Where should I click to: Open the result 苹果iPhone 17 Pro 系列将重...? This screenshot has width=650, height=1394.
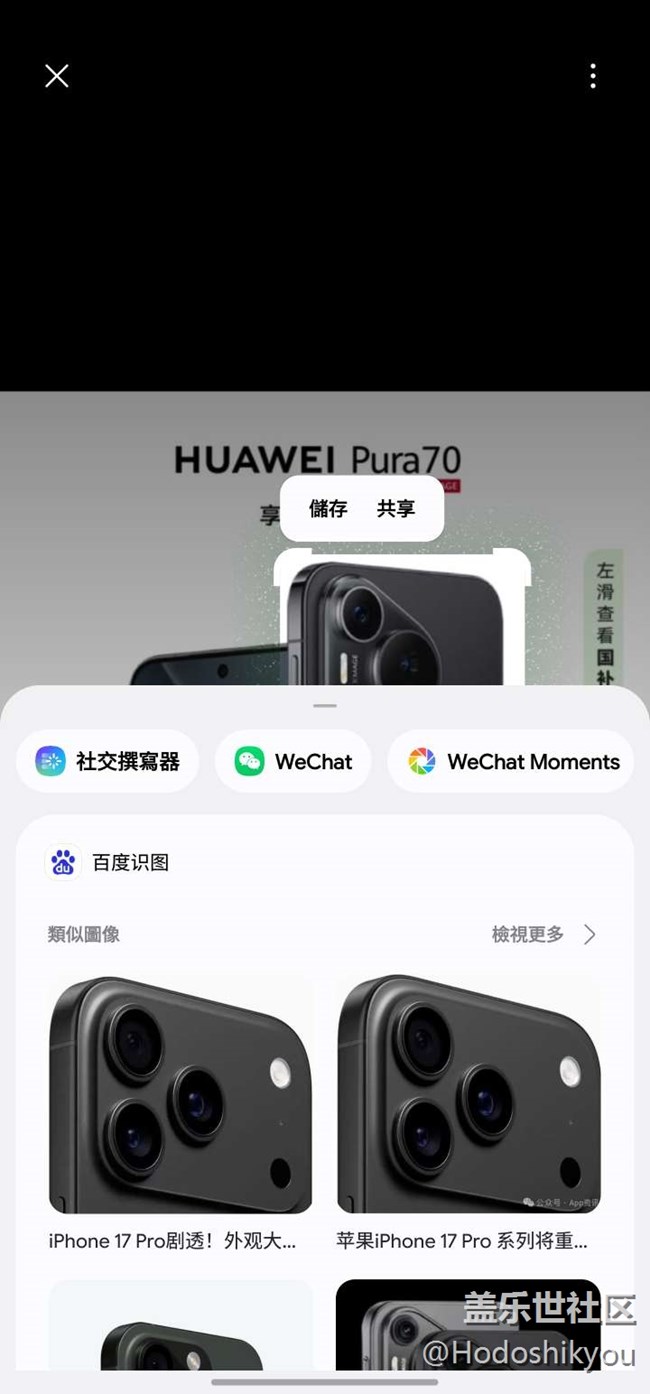[468, 1110]
